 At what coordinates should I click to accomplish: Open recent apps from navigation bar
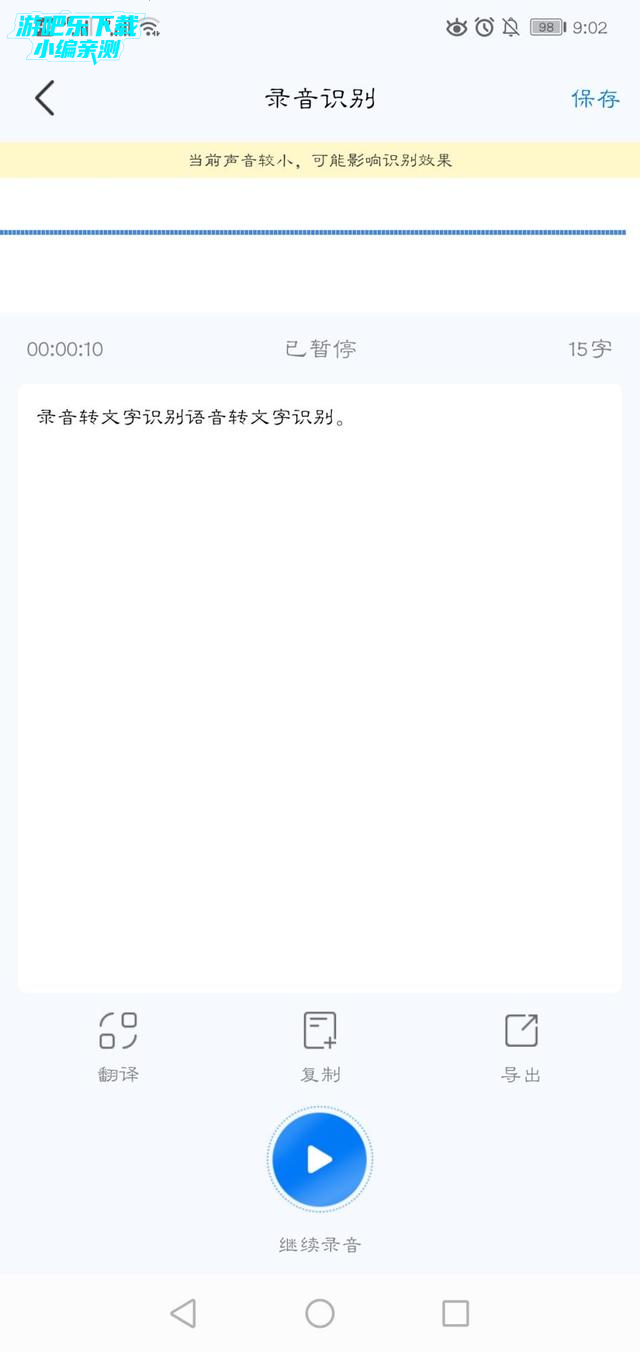[x=455, y=1313]
